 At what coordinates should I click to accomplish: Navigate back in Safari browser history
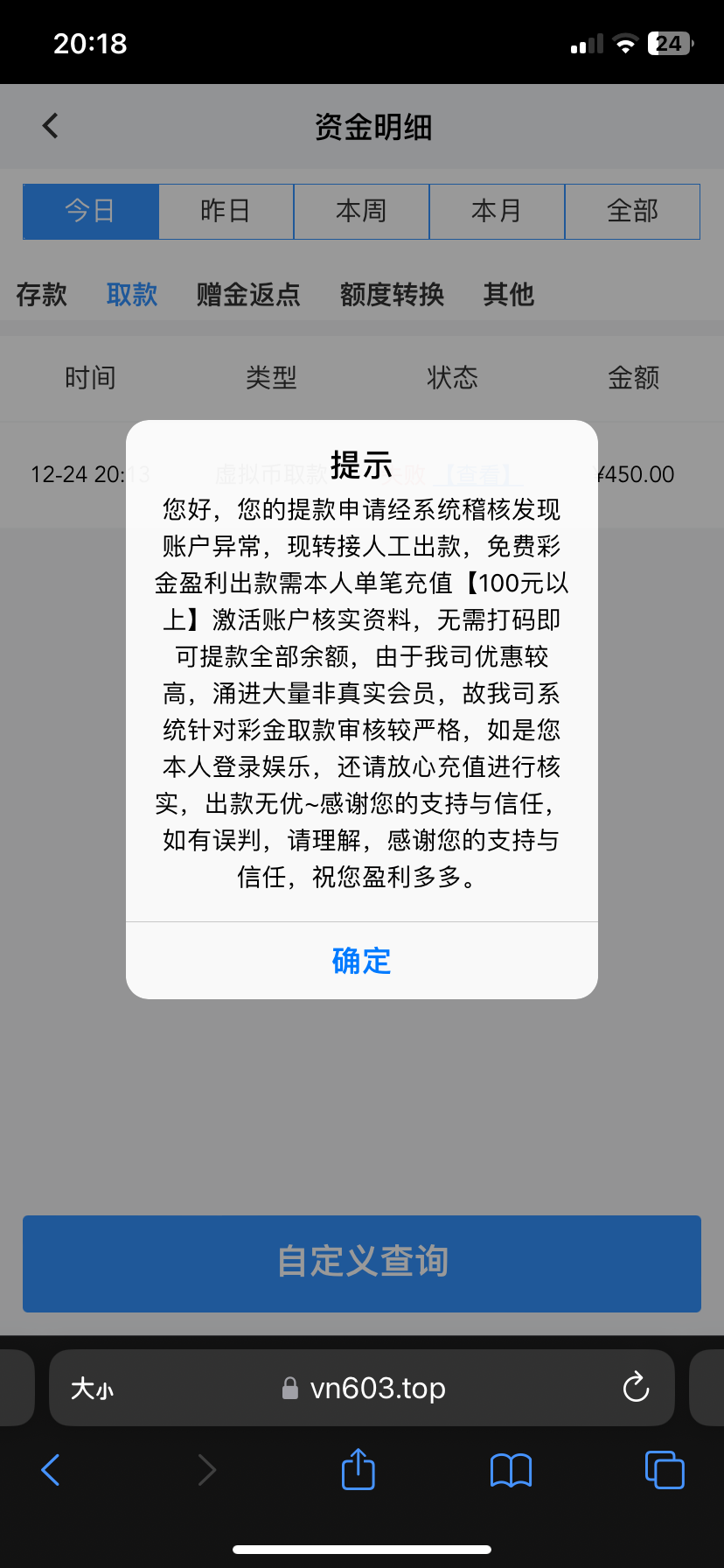click(51, 1469)
